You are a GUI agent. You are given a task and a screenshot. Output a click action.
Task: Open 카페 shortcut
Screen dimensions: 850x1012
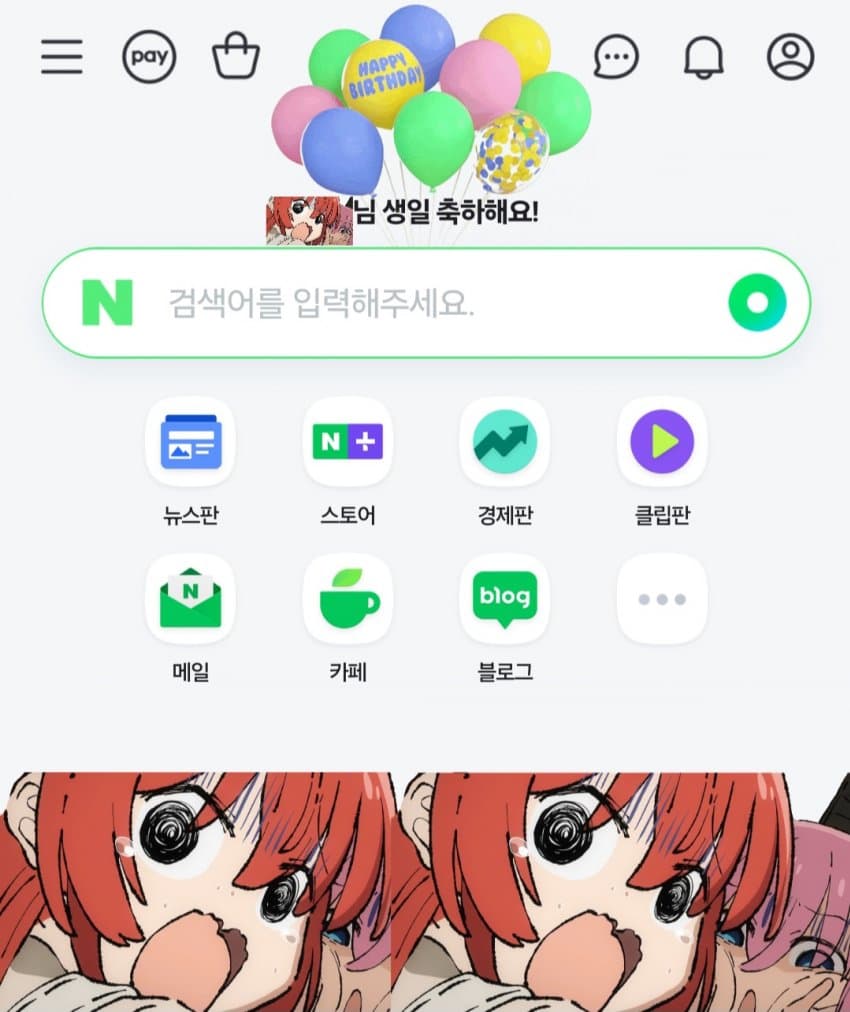click(x=347, y=599)
